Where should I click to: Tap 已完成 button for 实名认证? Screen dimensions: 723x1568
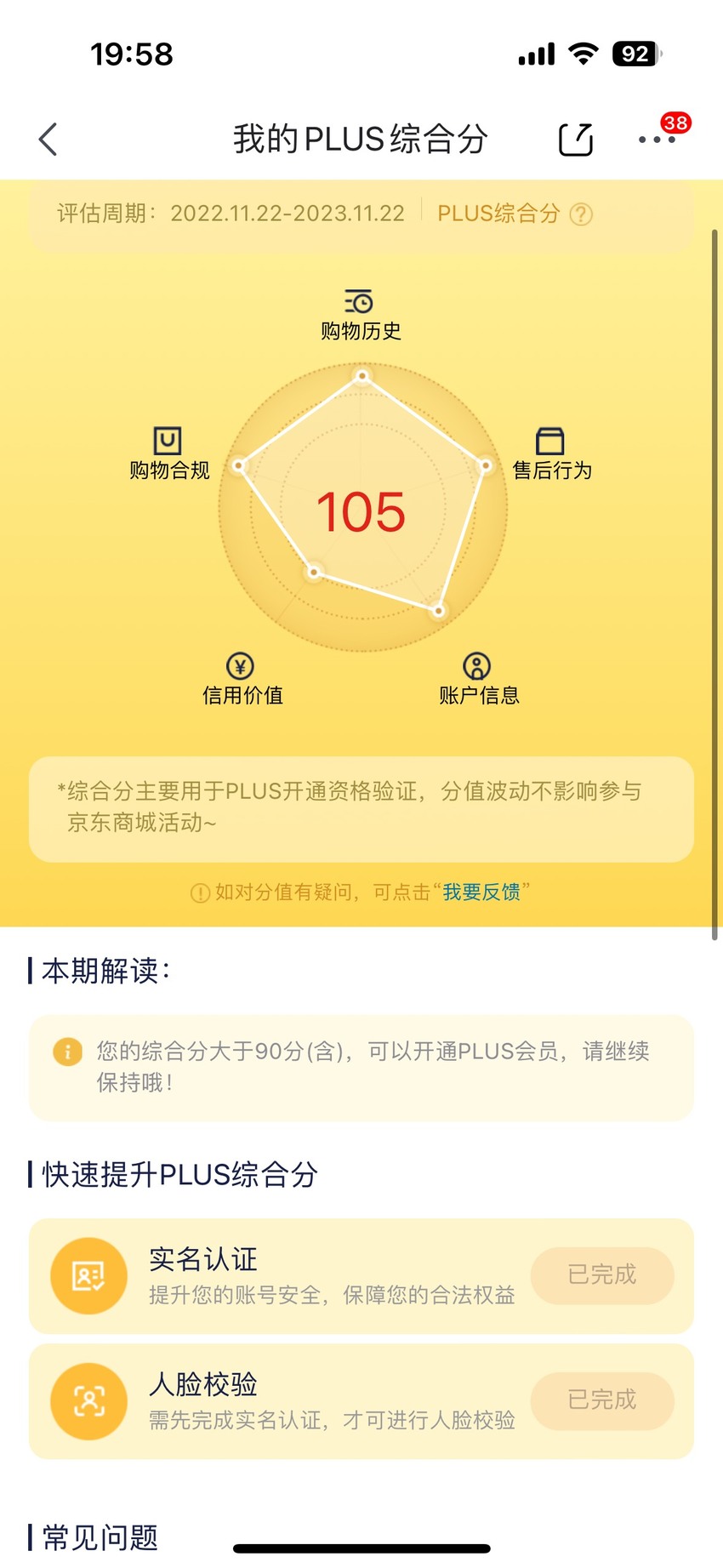(602, 1274)
